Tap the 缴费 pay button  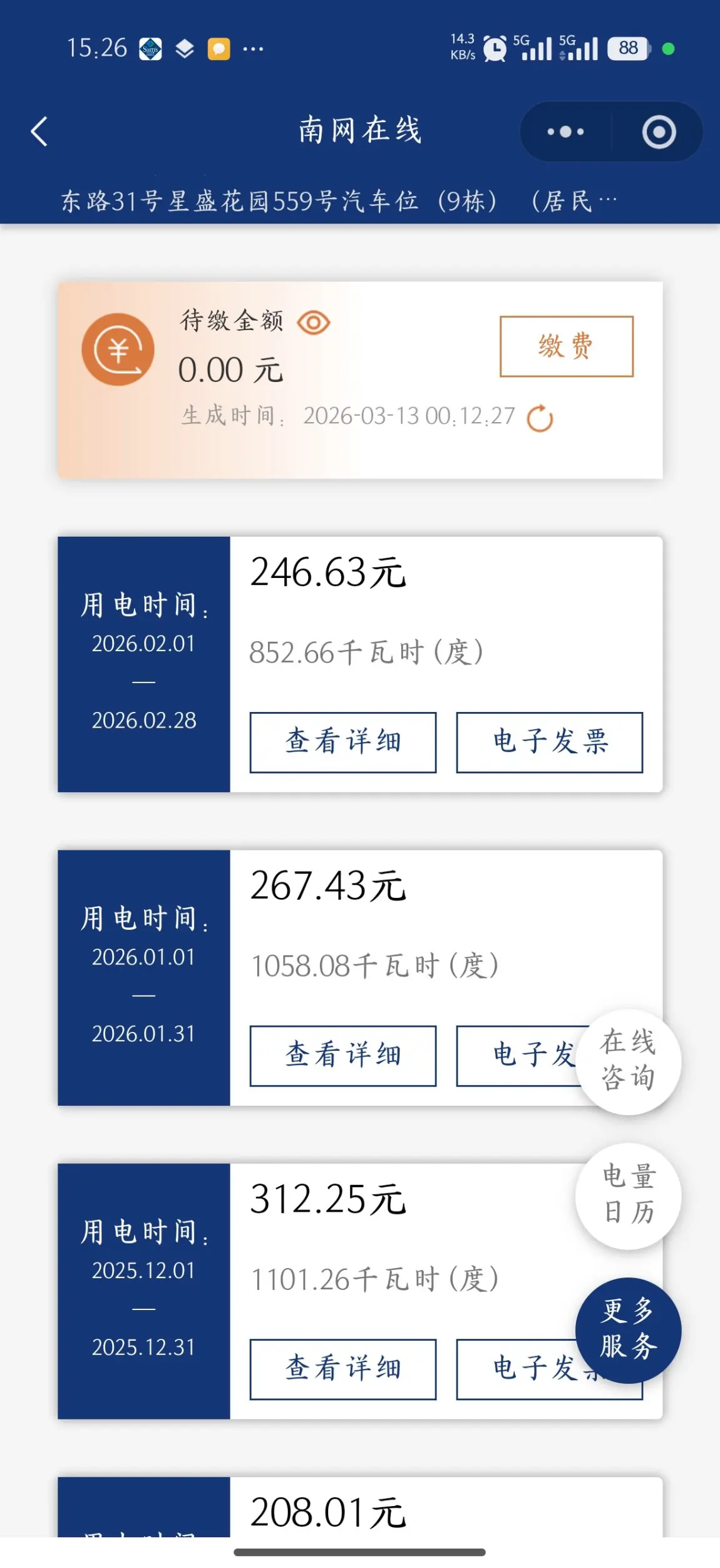(566, 346)
